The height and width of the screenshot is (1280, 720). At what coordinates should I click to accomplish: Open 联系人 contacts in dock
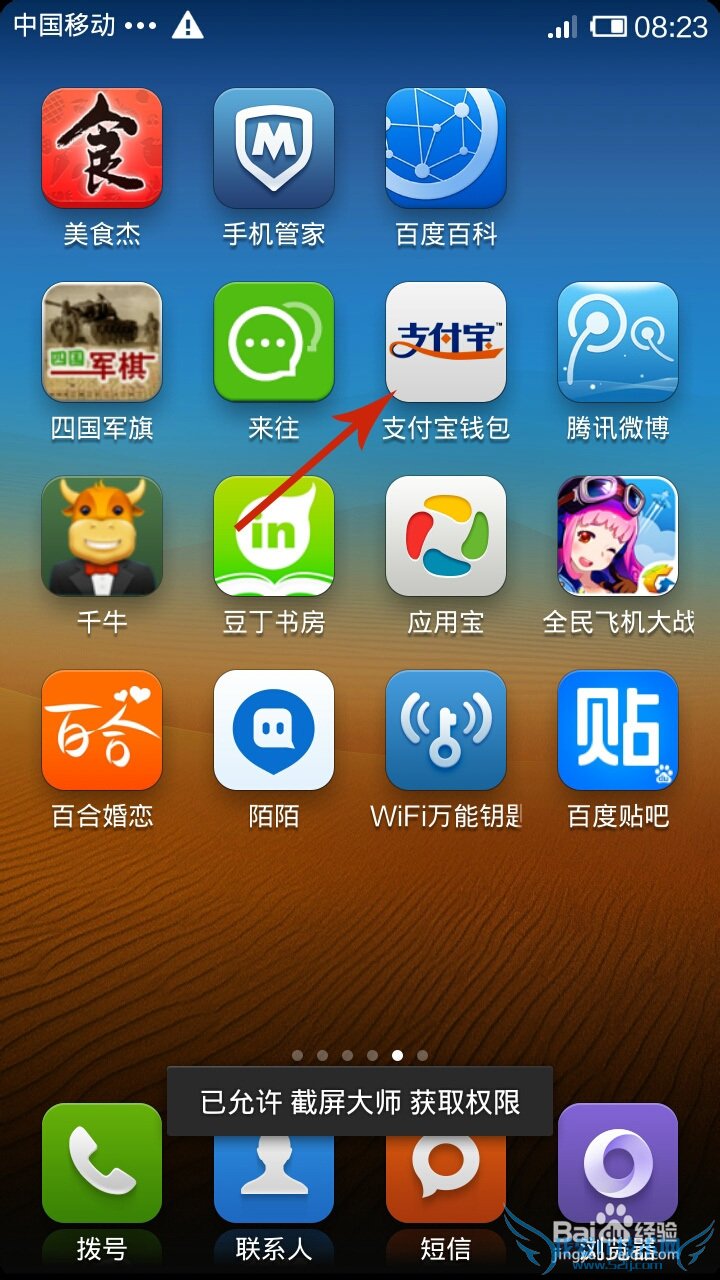click(274, 1180)
